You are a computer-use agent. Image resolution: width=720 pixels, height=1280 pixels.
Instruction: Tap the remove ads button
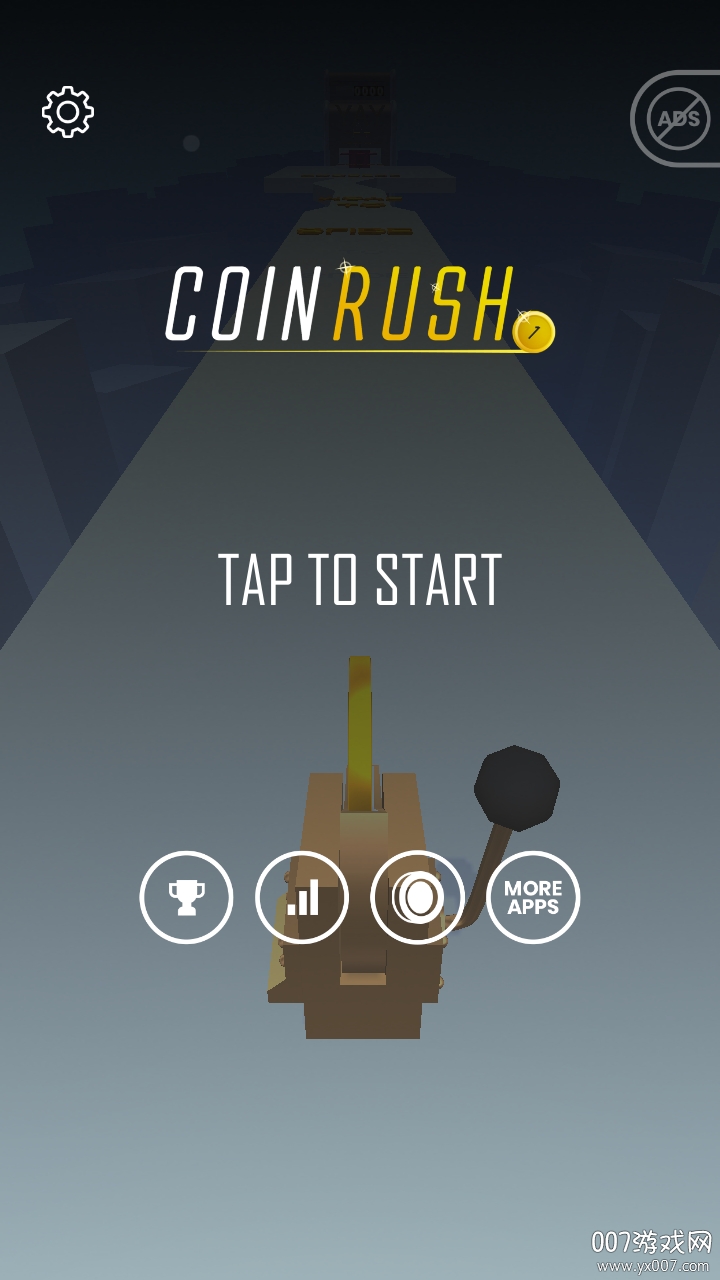click(x=679, y=118)
